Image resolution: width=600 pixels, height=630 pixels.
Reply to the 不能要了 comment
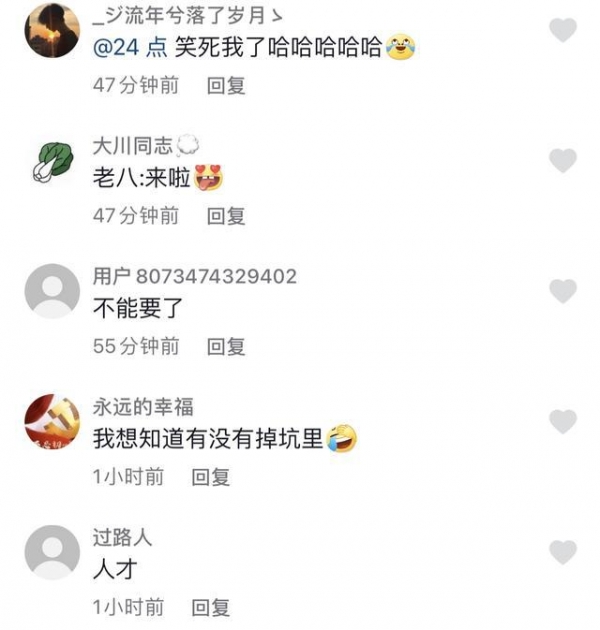(225, 346)
